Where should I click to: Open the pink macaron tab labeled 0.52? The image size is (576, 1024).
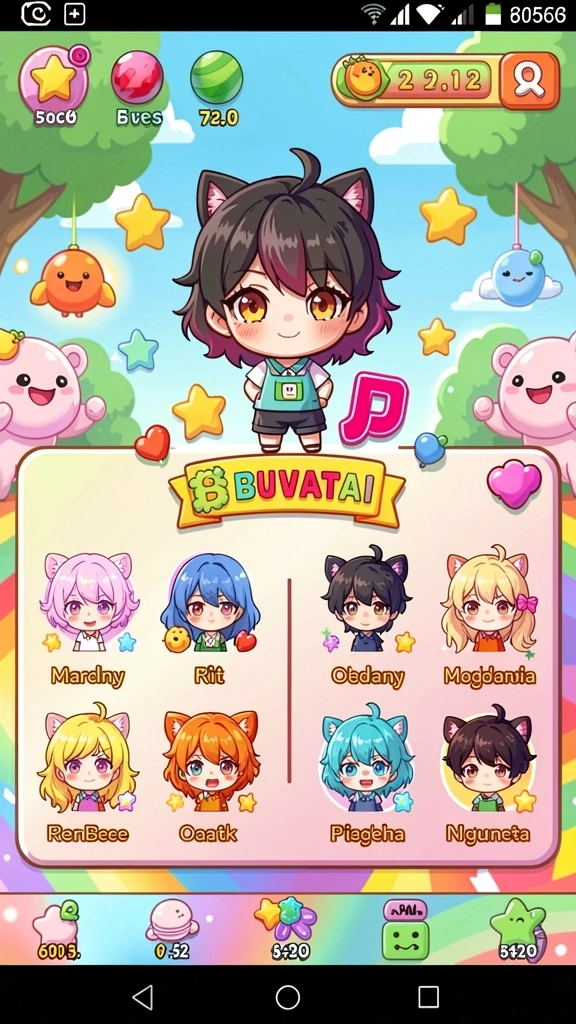pyautogui.click(x=172, y=930)
